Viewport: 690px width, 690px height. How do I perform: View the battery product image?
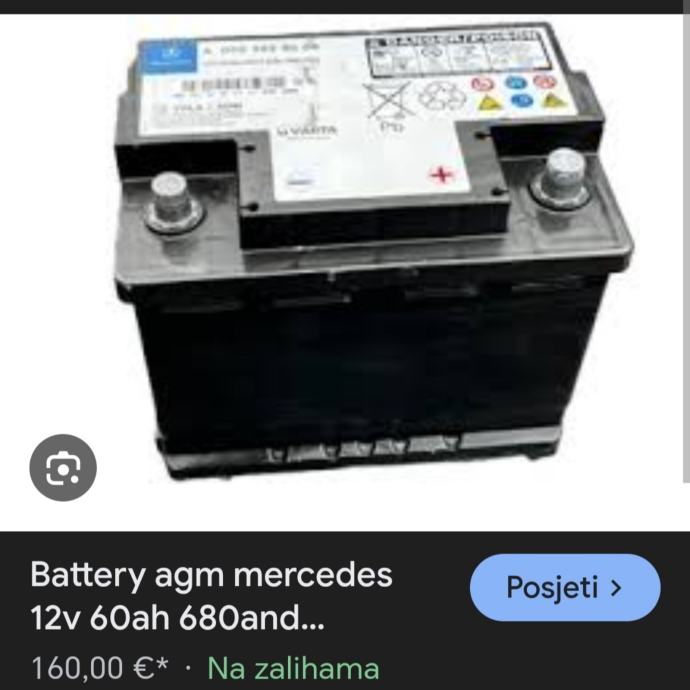pos(370,260)
